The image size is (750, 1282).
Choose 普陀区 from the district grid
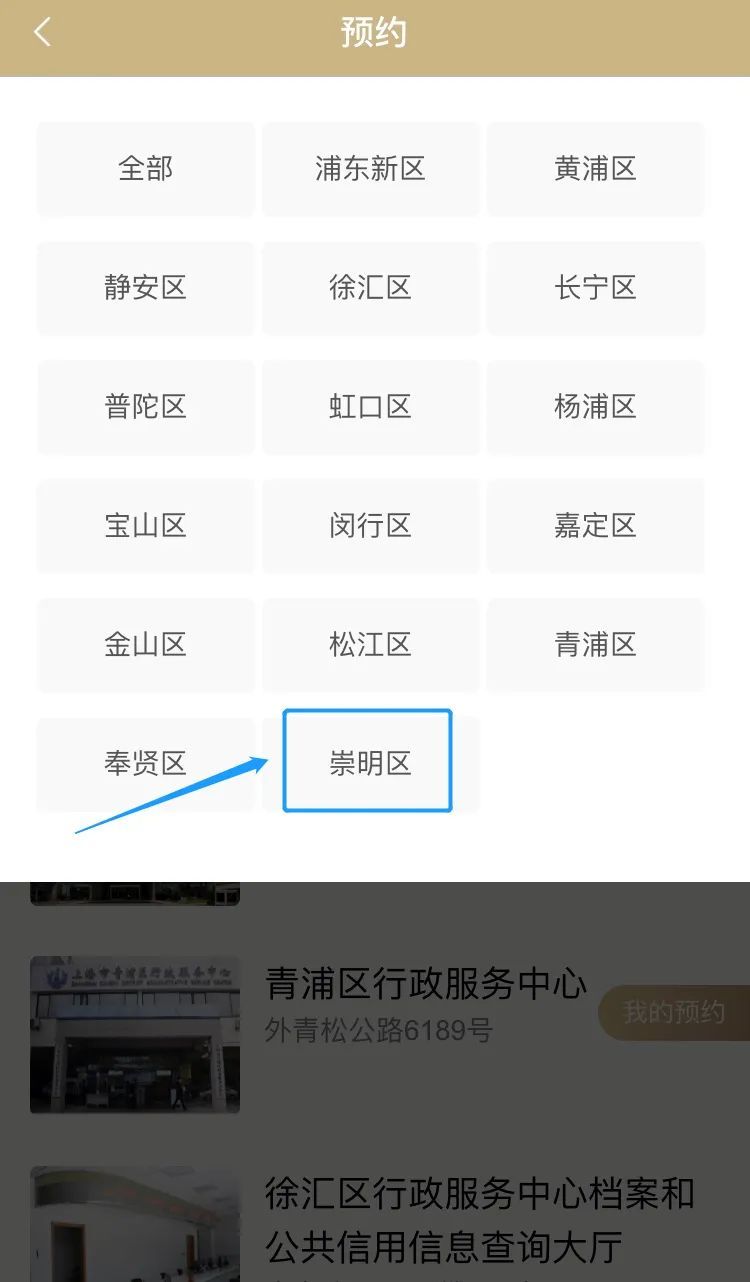pyautogui.click(x=145, y=407)
